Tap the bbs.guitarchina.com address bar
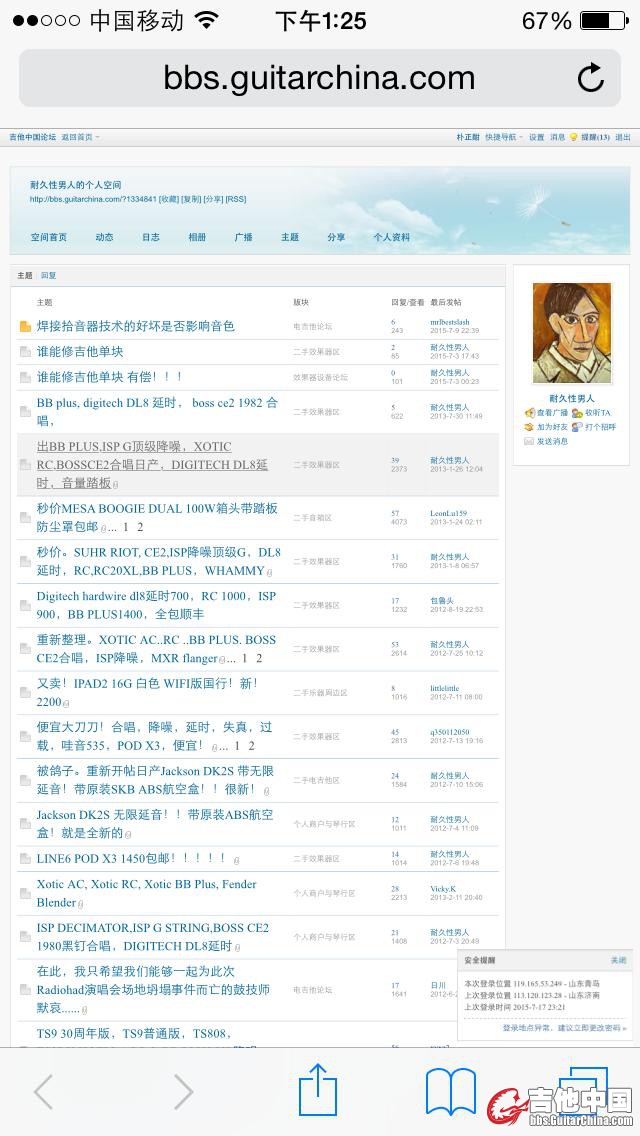 click(318, 78)
